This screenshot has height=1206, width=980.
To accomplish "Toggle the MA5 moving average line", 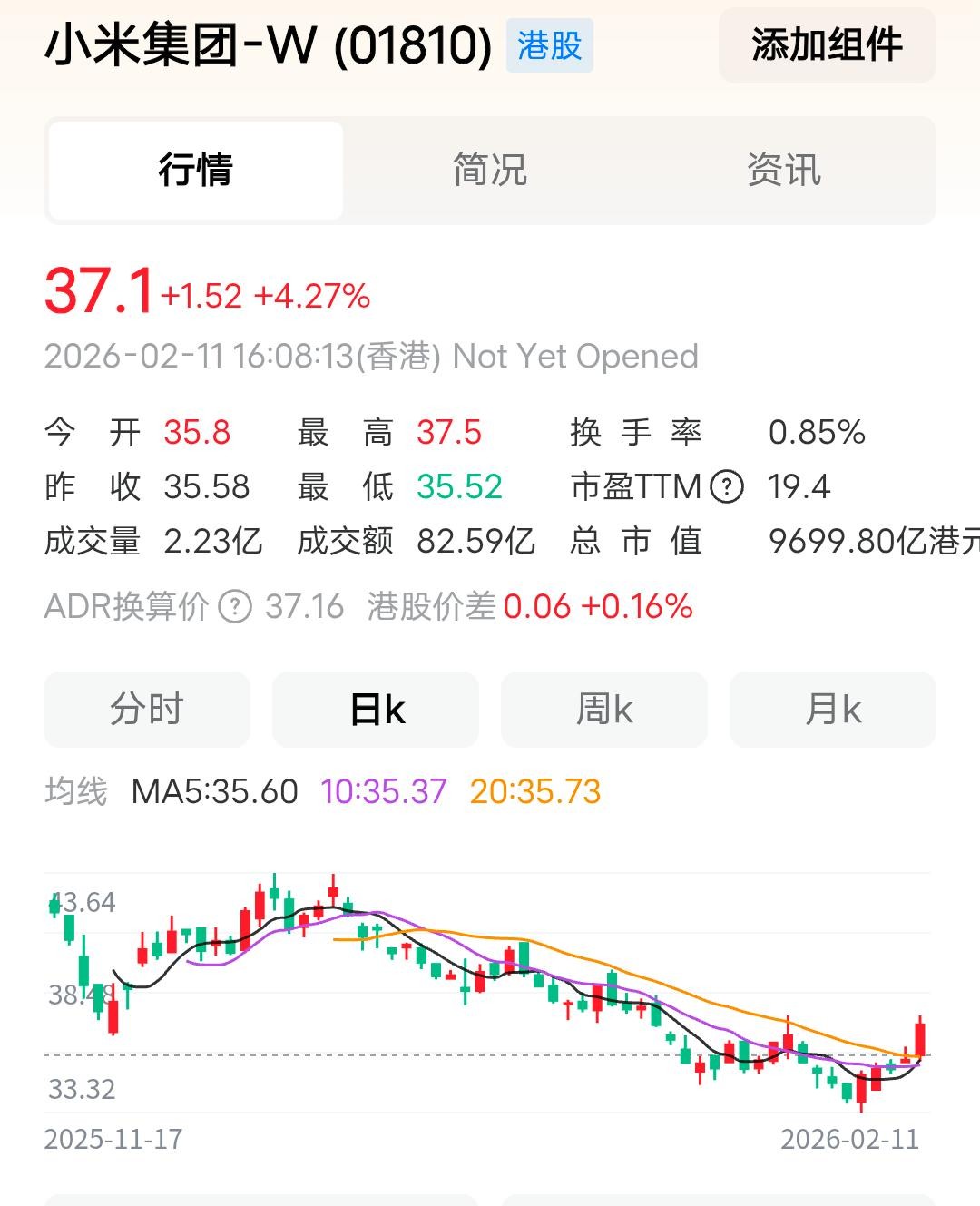I will (x=214, y=792).
